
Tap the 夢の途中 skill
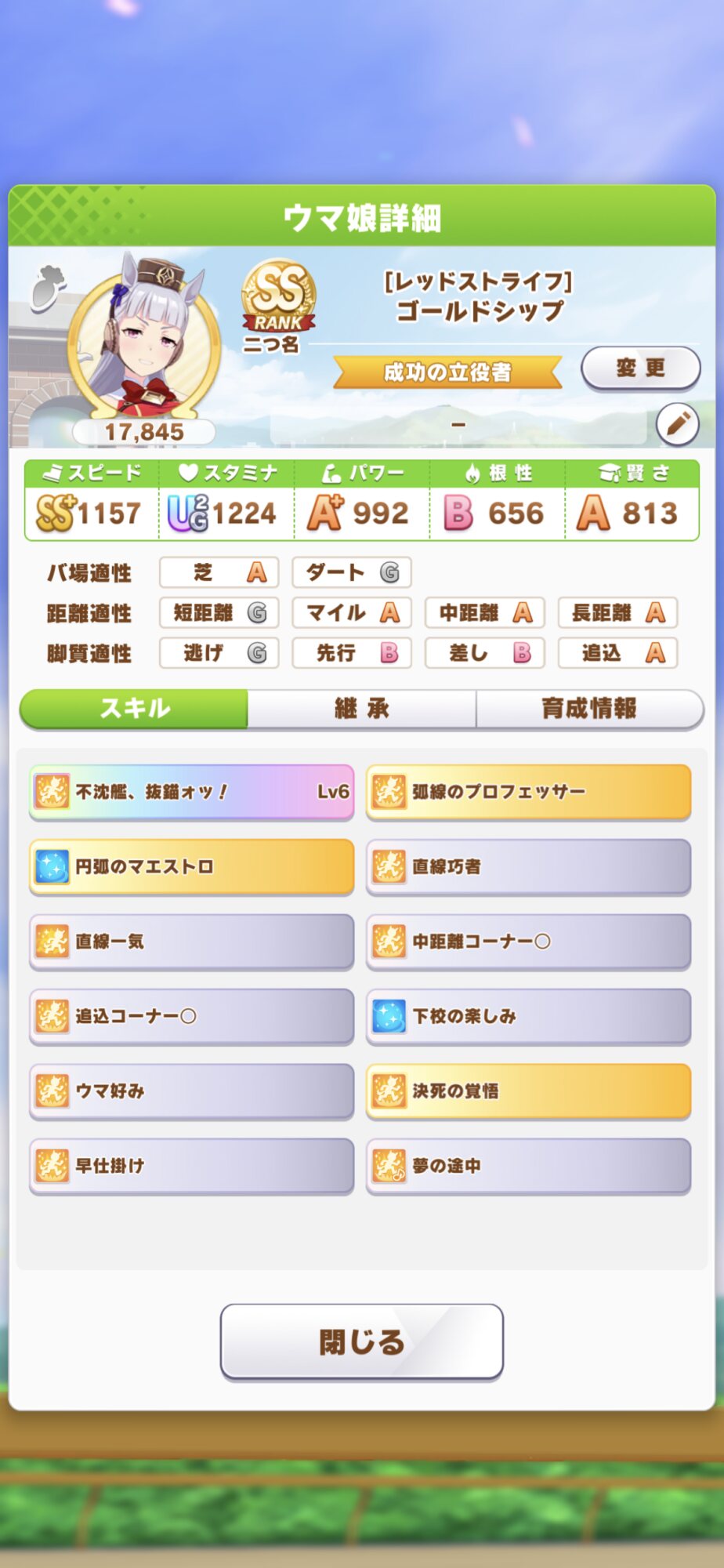tap(528, 1166)
